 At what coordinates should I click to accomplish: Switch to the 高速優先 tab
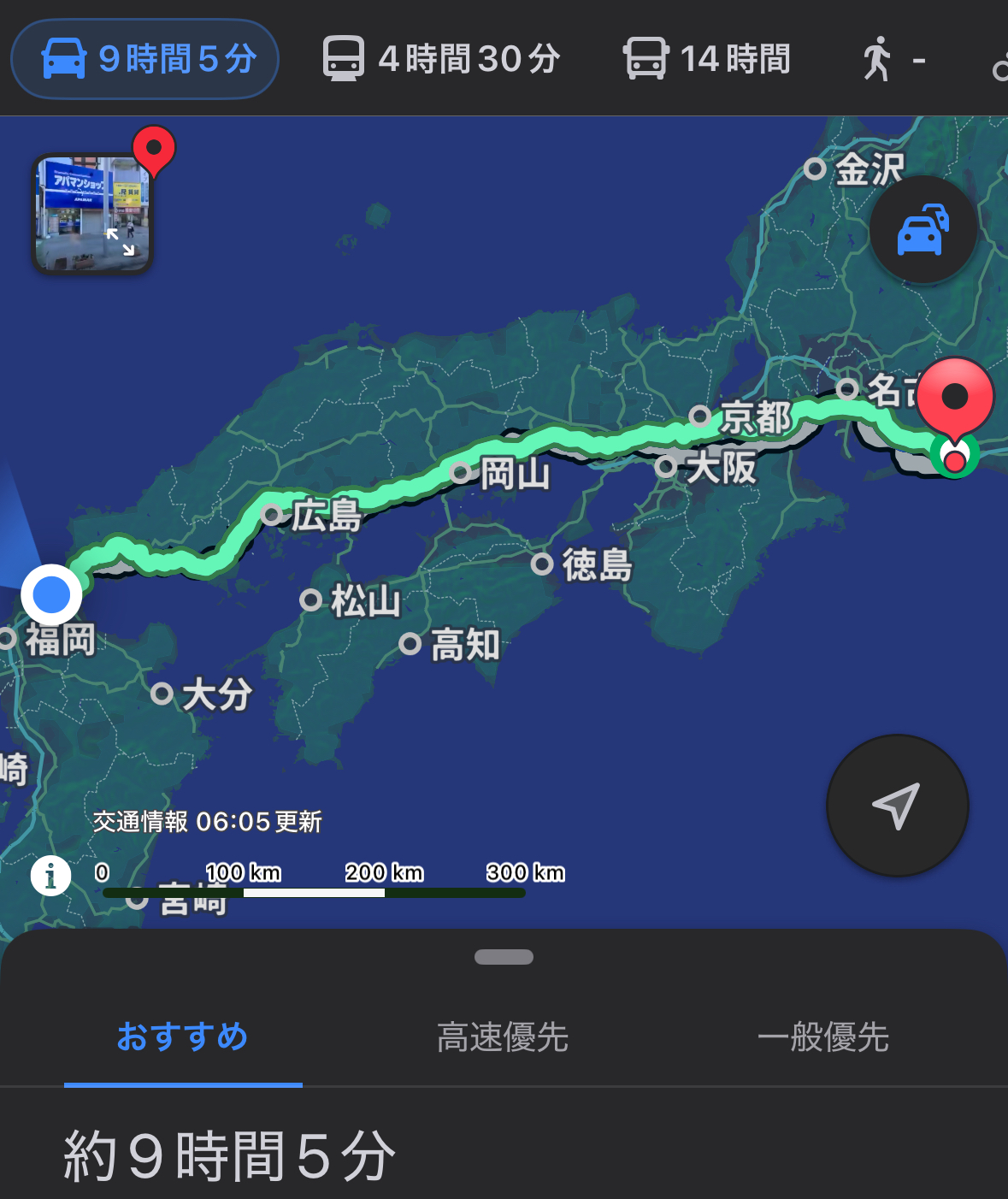pos(503,1037)
